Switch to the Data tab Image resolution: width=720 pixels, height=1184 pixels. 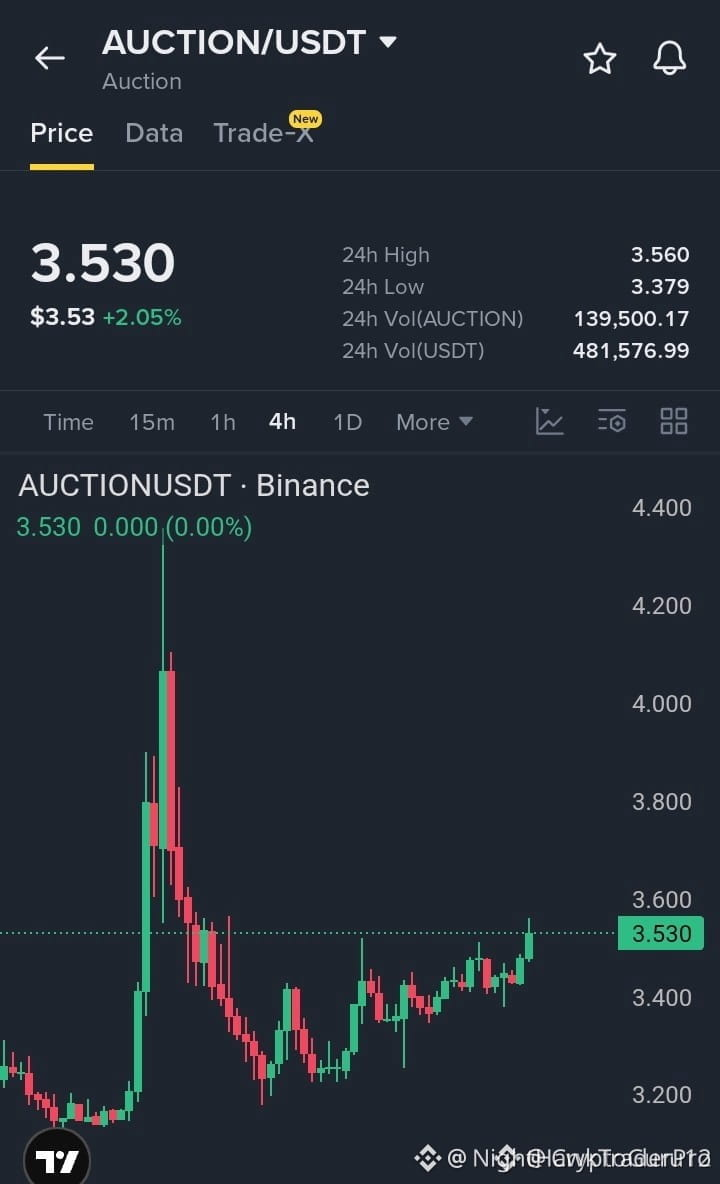[x=154, y=133]
